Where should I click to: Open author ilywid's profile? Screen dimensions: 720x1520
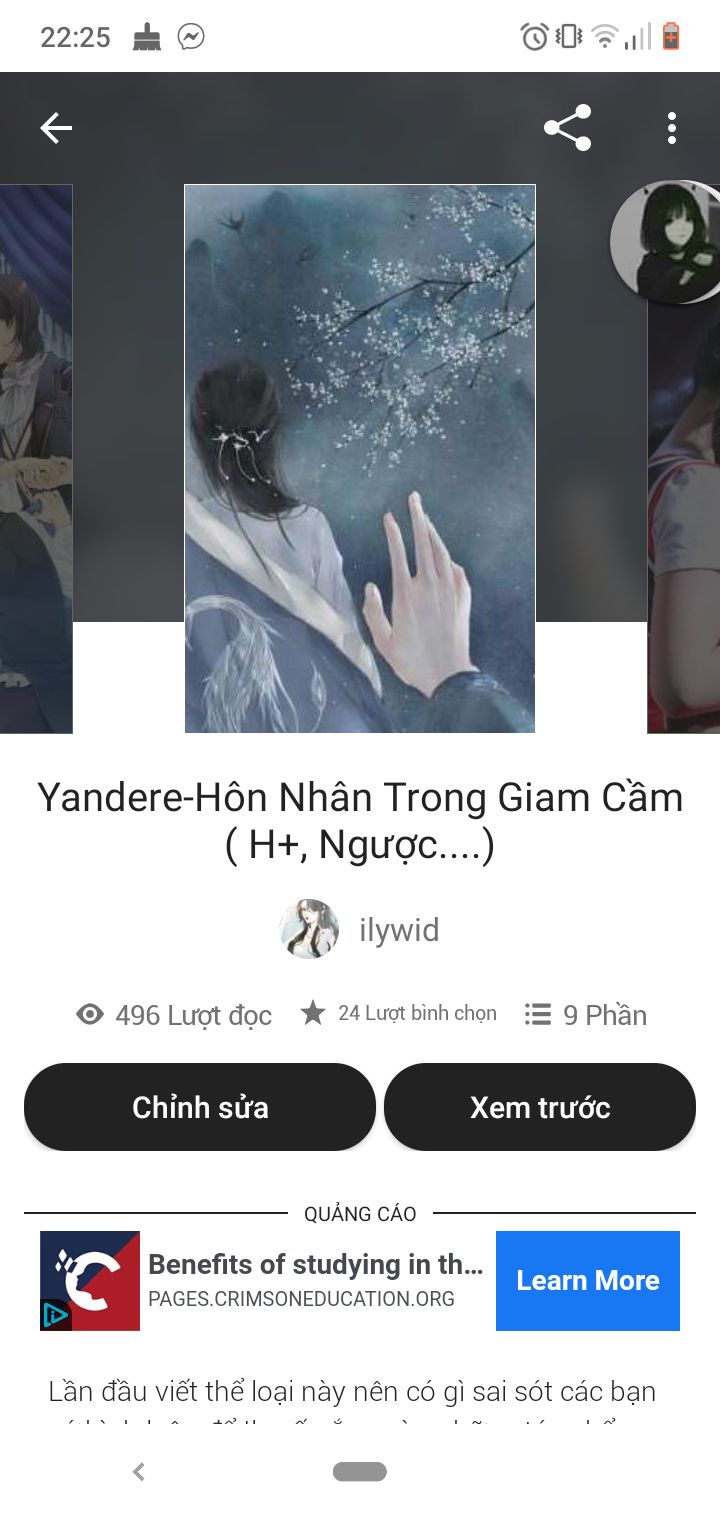360,930
